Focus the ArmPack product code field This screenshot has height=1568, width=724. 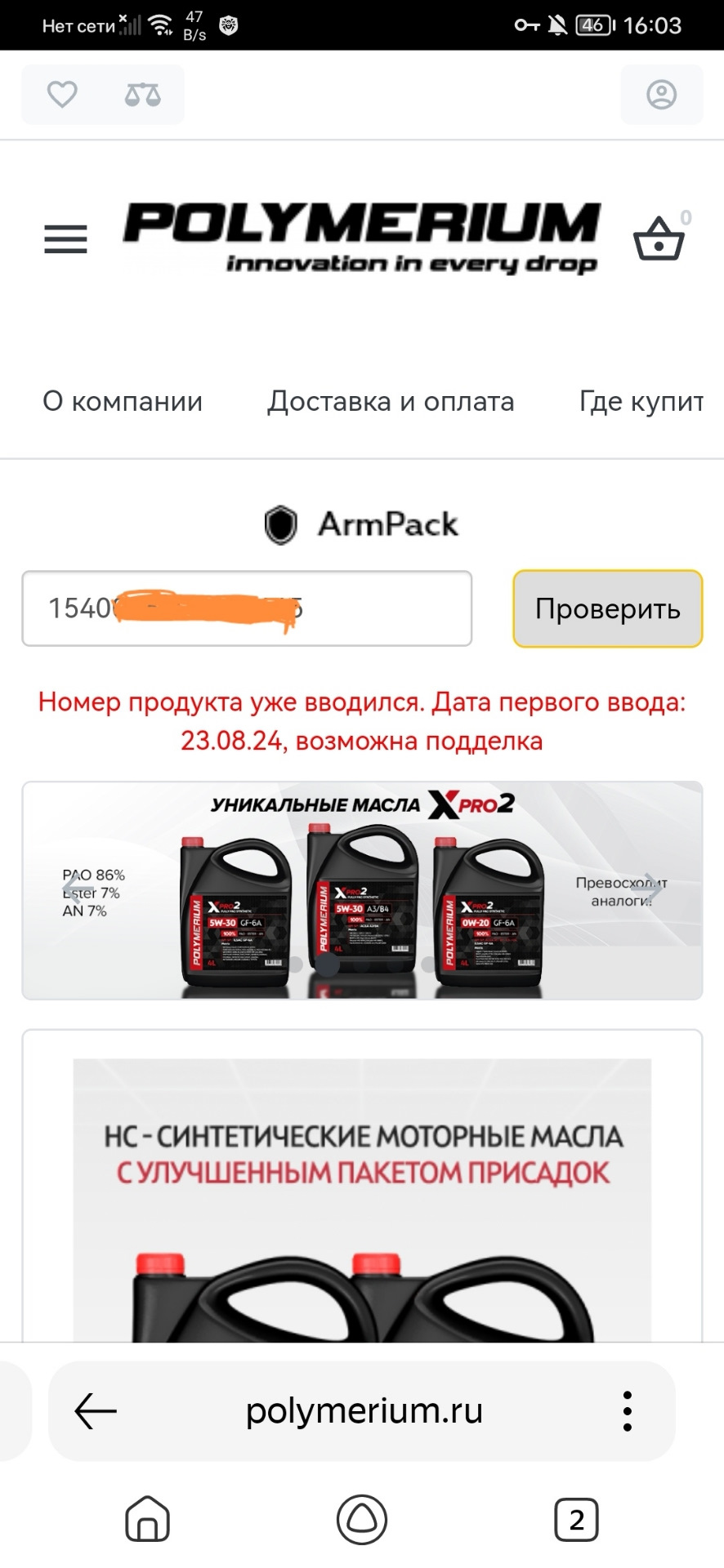(x=247, y=608)
